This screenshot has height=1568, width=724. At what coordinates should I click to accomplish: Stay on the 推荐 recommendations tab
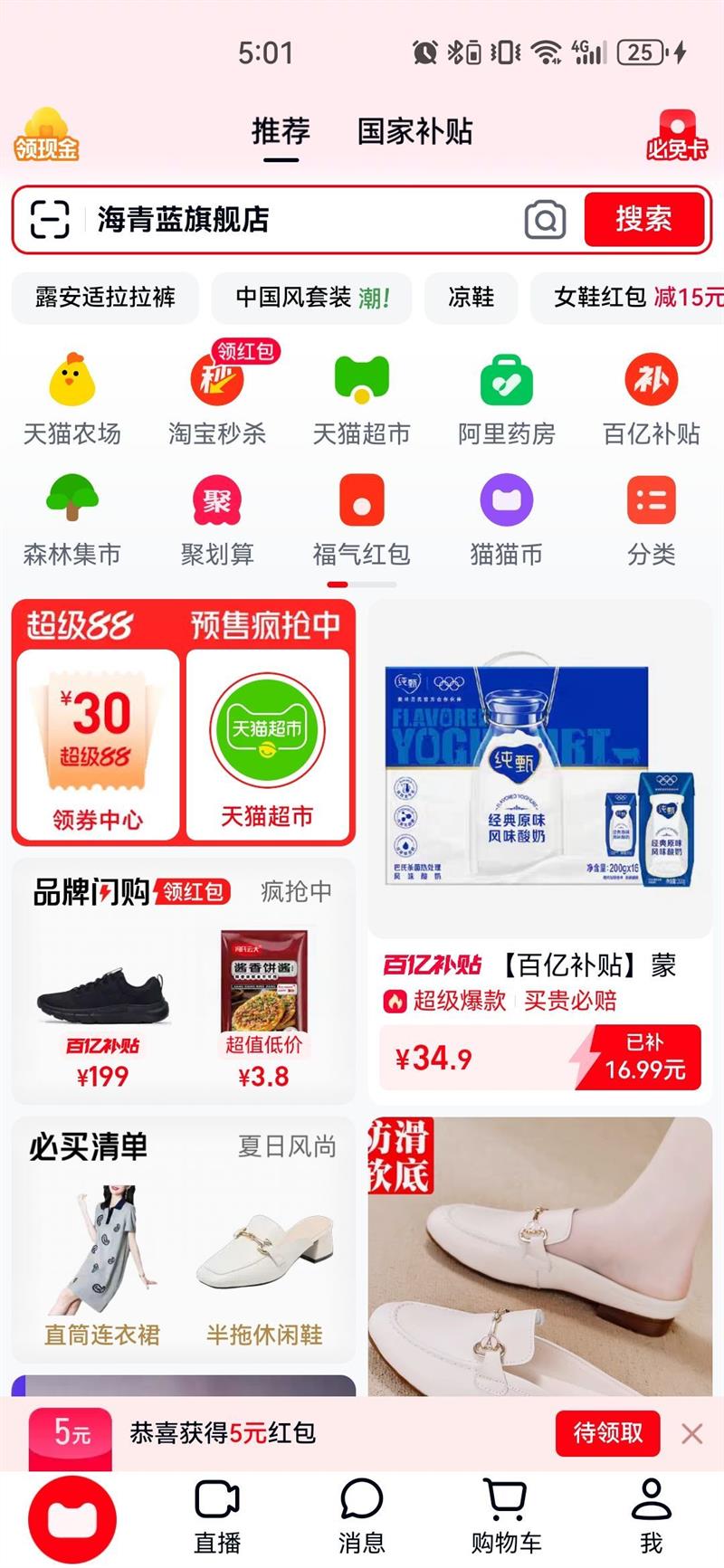(x=279, y=132)
